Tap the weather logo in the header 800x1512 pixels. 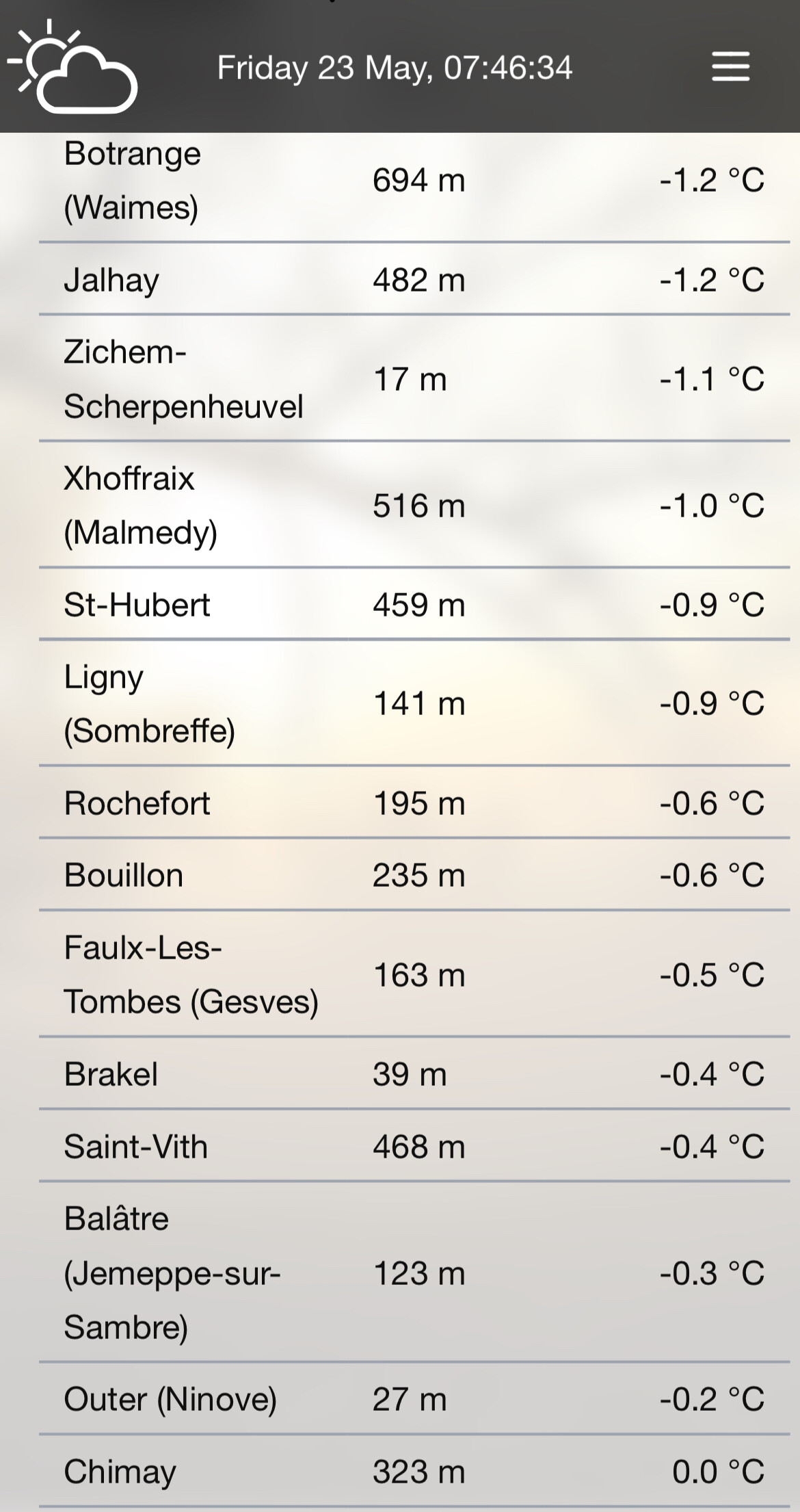pos(72,66)
